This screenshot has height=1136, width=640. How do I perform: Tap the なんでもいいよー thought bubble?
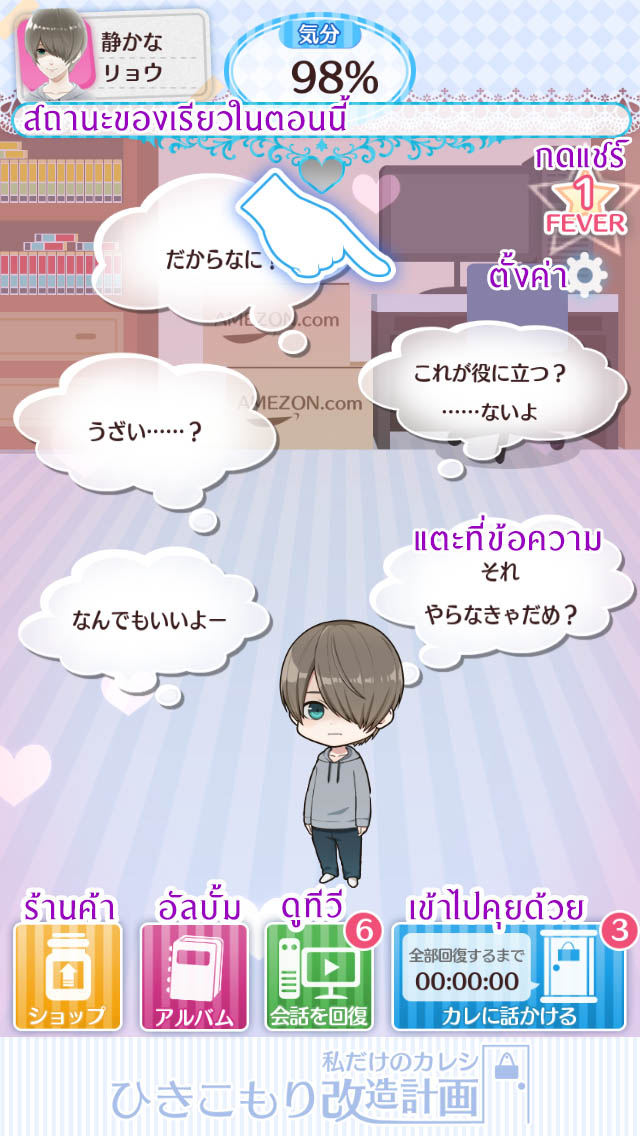[145, 620]
